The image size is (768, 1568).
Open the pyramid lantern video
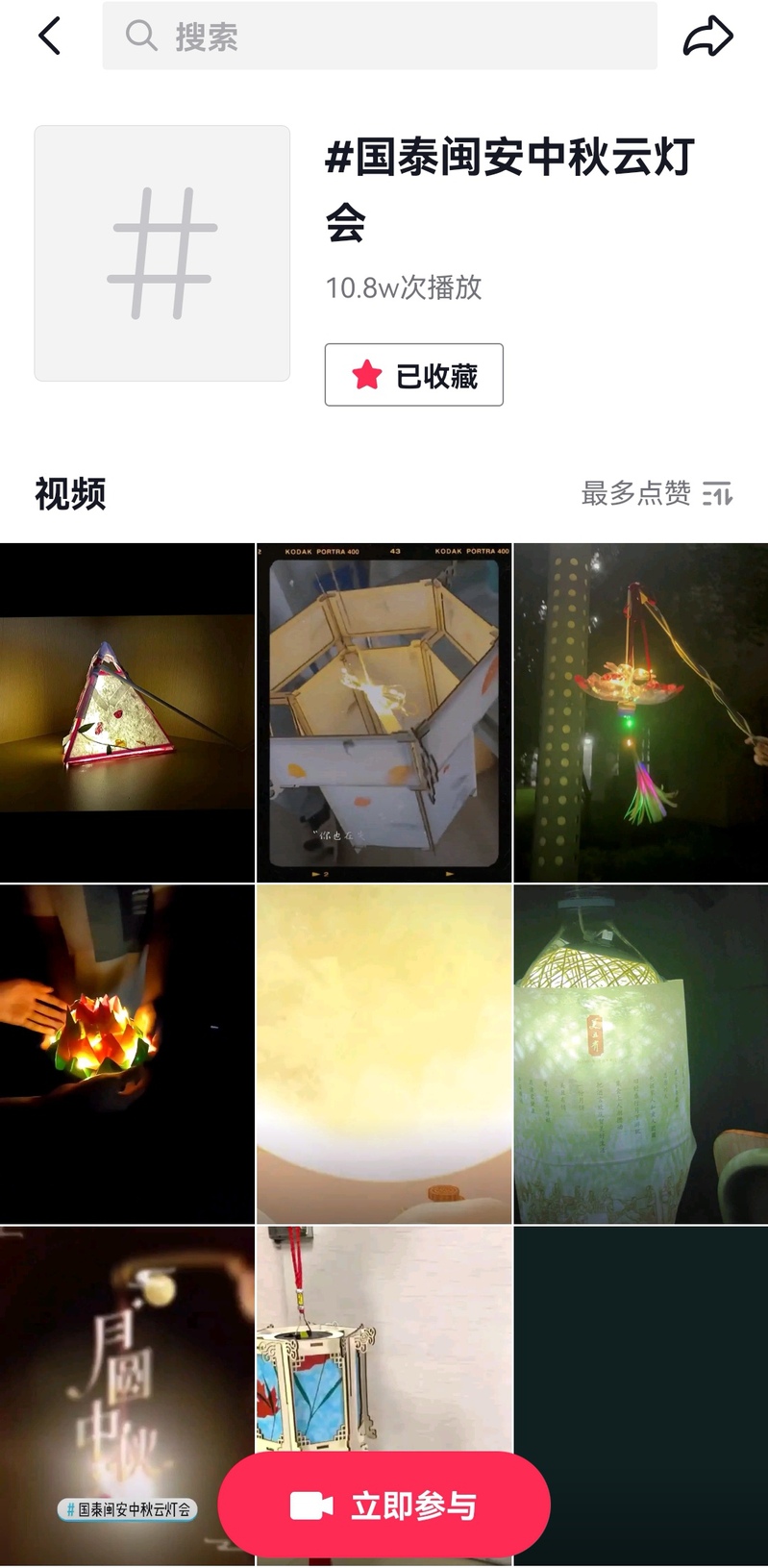click(x=127, y=711)
